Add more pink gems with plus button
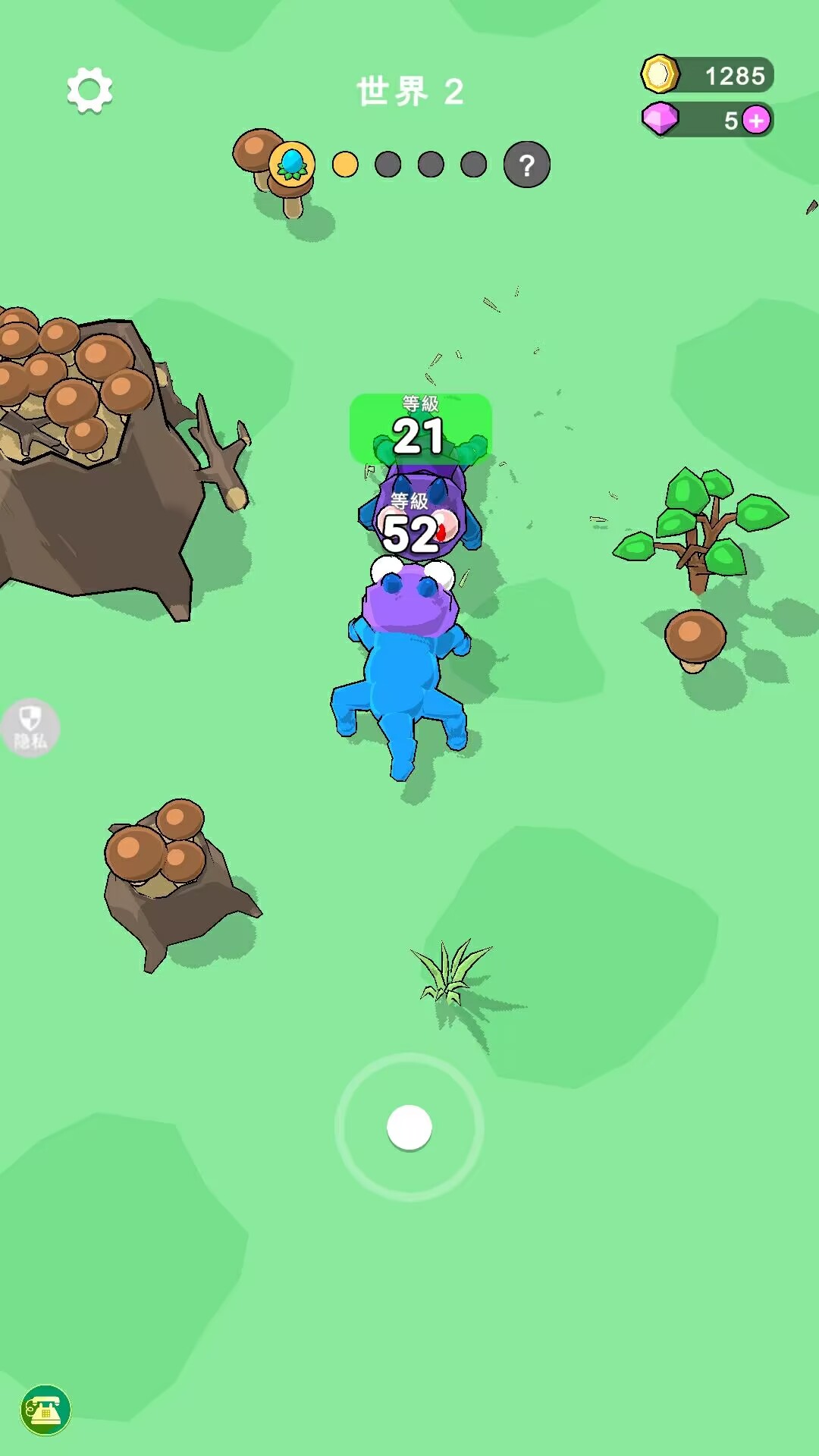This screenshot has width=819, height=1456. [756, 121]
